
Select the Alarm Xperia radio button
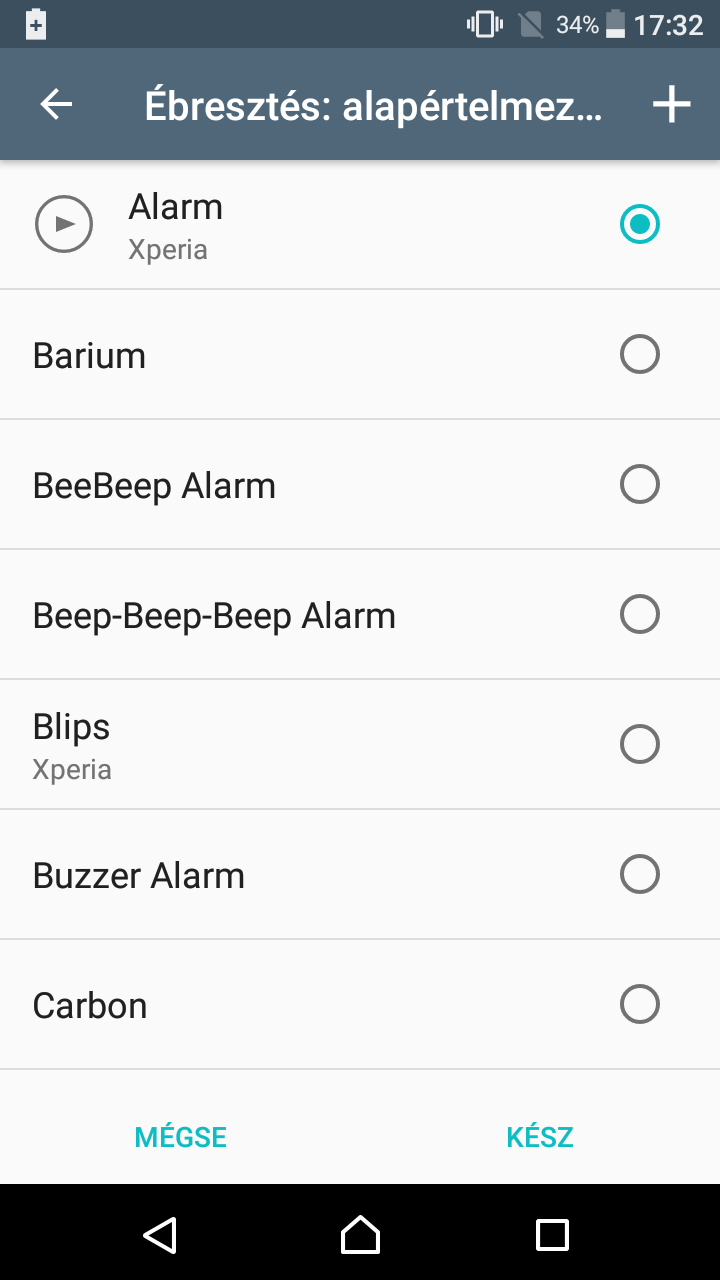[640, 224]
